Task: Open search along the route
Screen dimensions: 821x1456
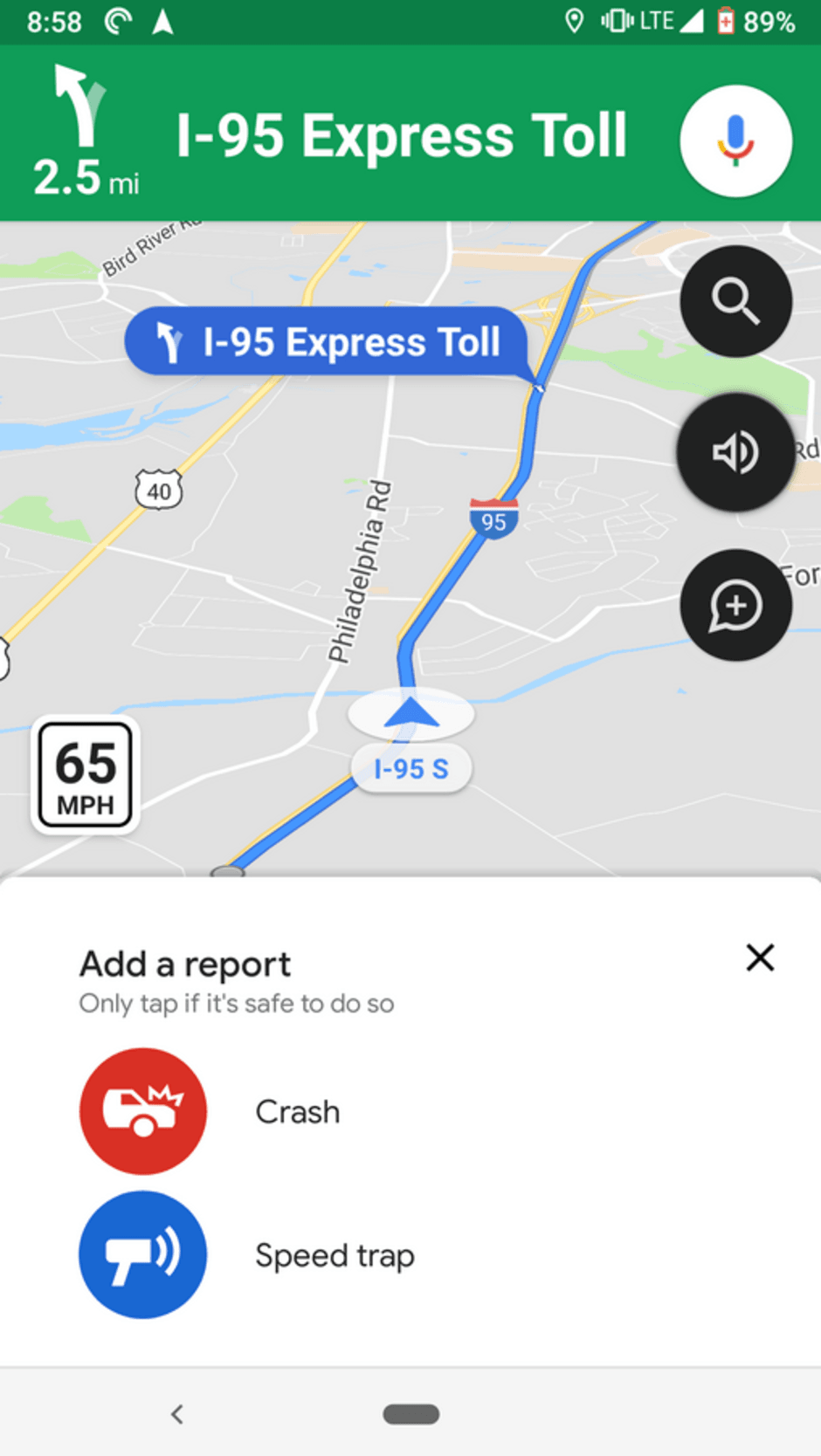Action: pyautogui.click(x=735, y=301)
